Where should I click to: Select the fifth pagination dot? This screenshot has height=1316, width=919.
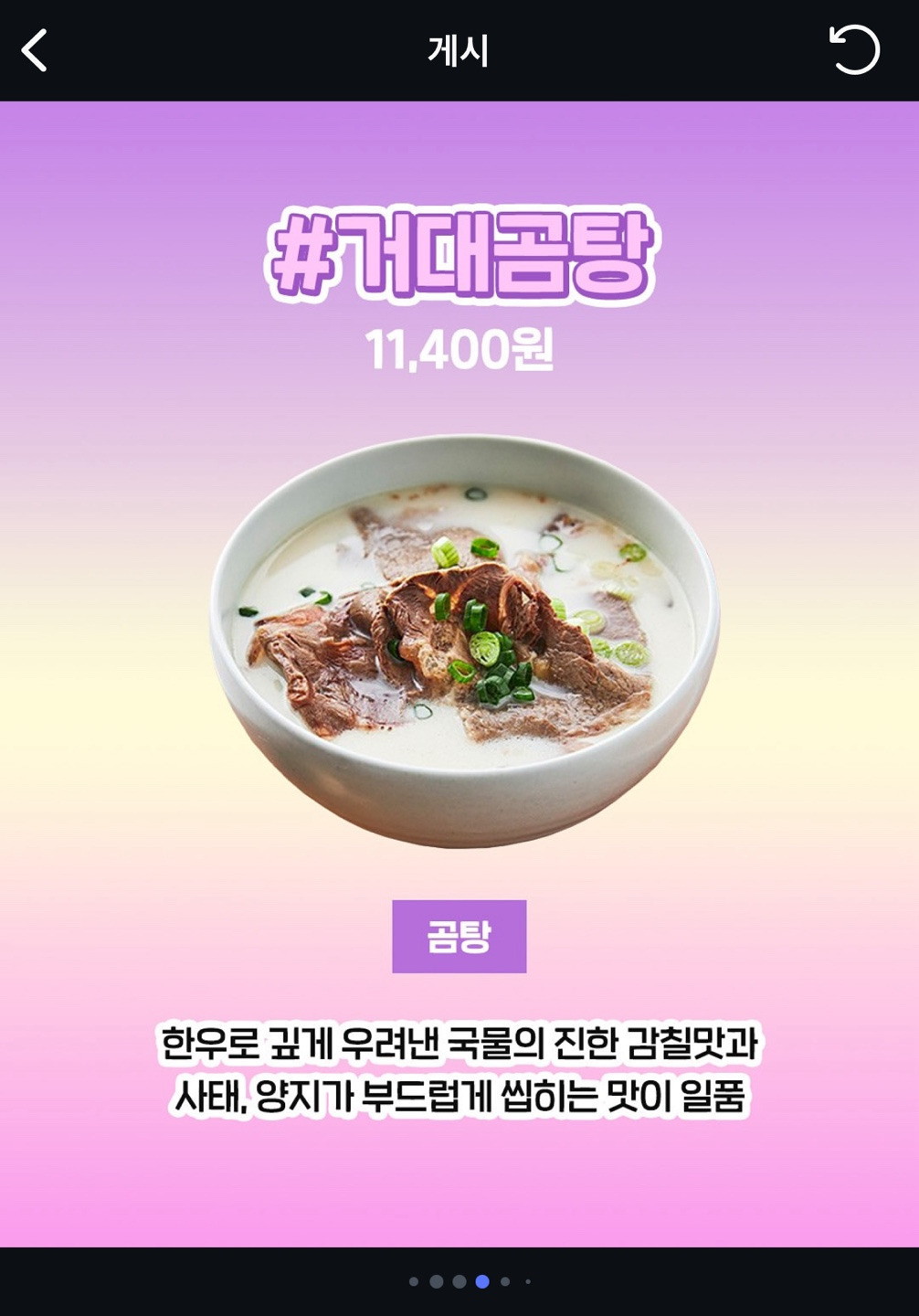(x=505, y=1281)
